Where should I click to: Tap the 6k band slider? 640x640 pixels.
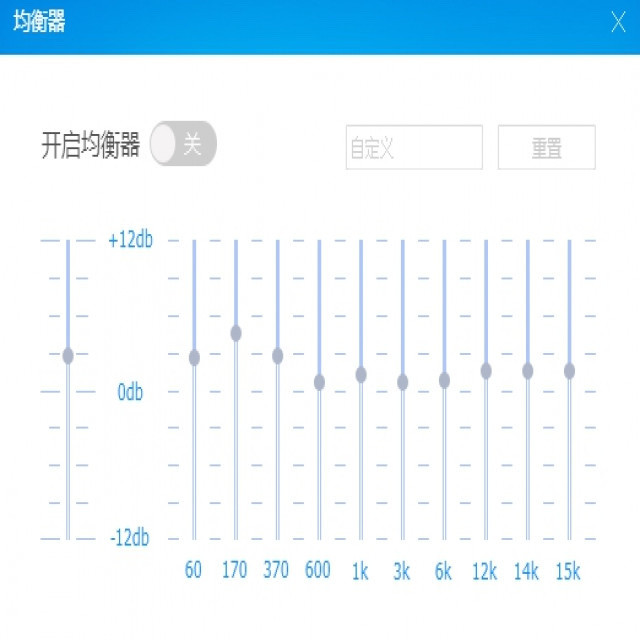coord(444,380)
